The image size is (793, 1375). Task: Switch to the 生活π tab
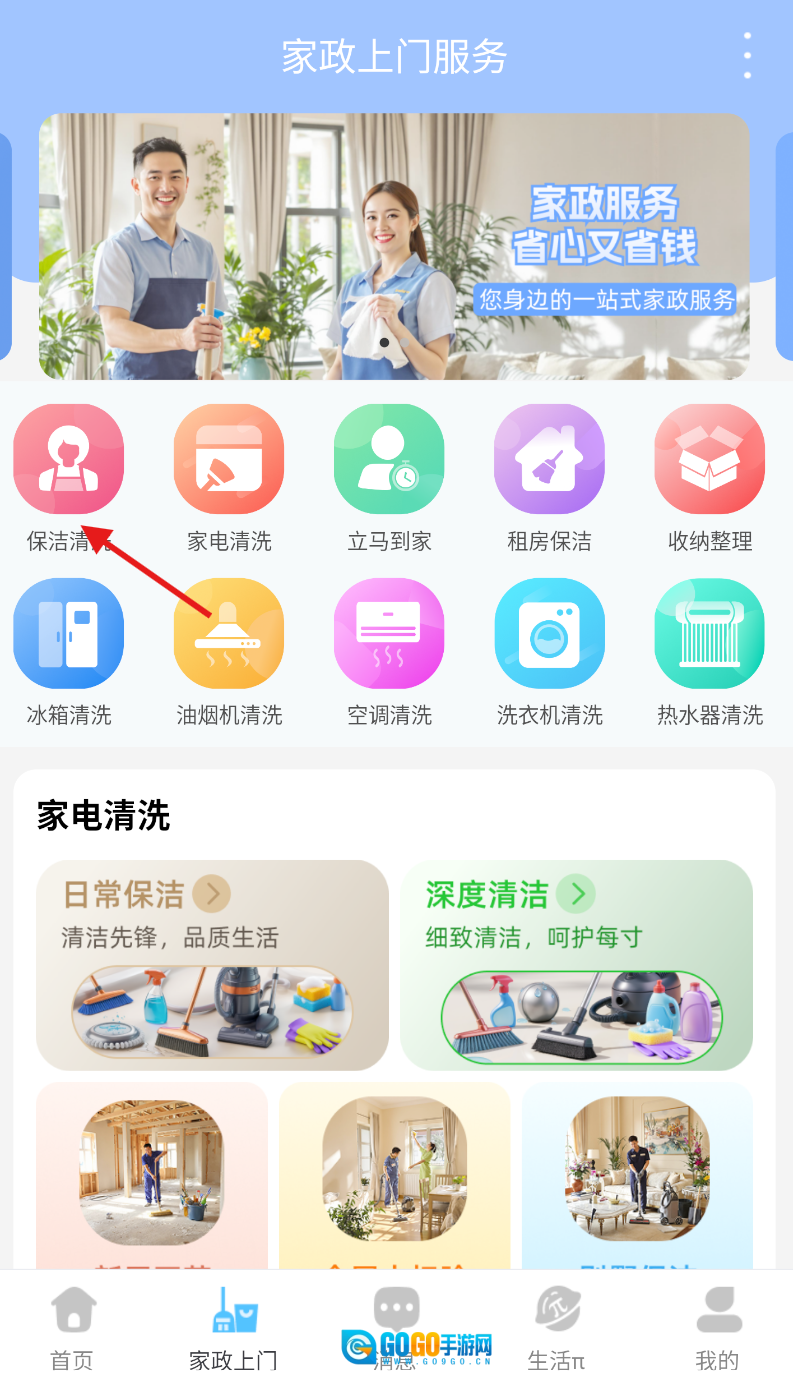pyautogui.click(x=556, y=1328)
